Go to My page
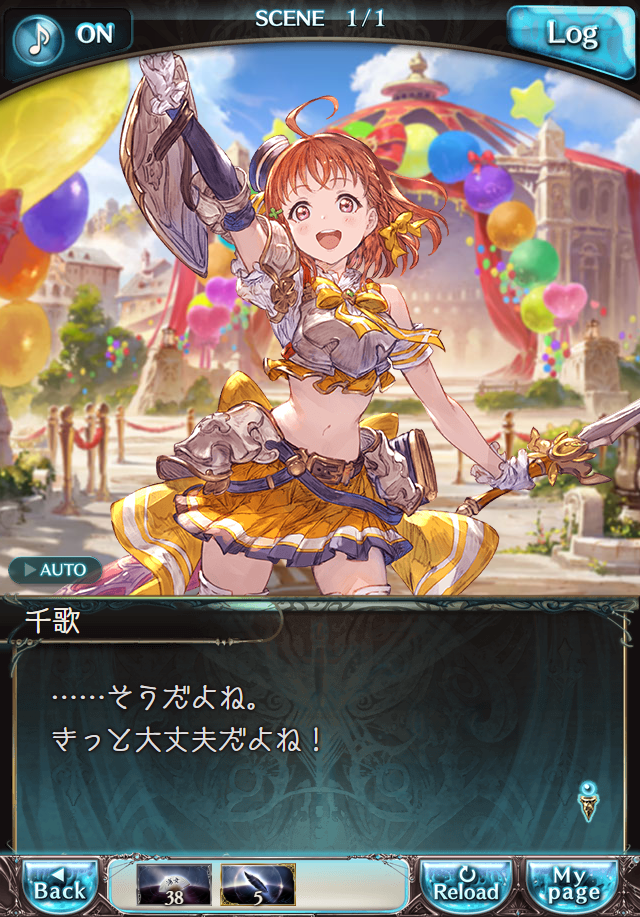 pyautogui.click(x=573, y=884)
